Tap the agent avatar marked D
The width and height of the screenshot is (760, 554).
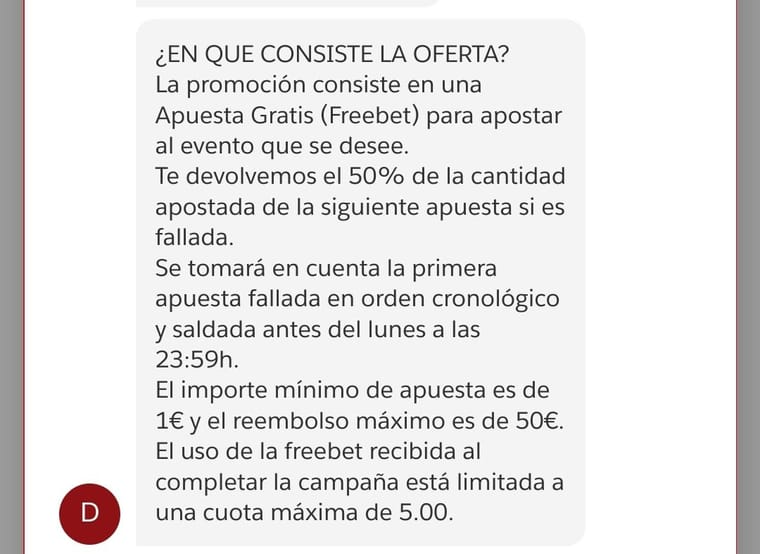[x=90, y=512]
